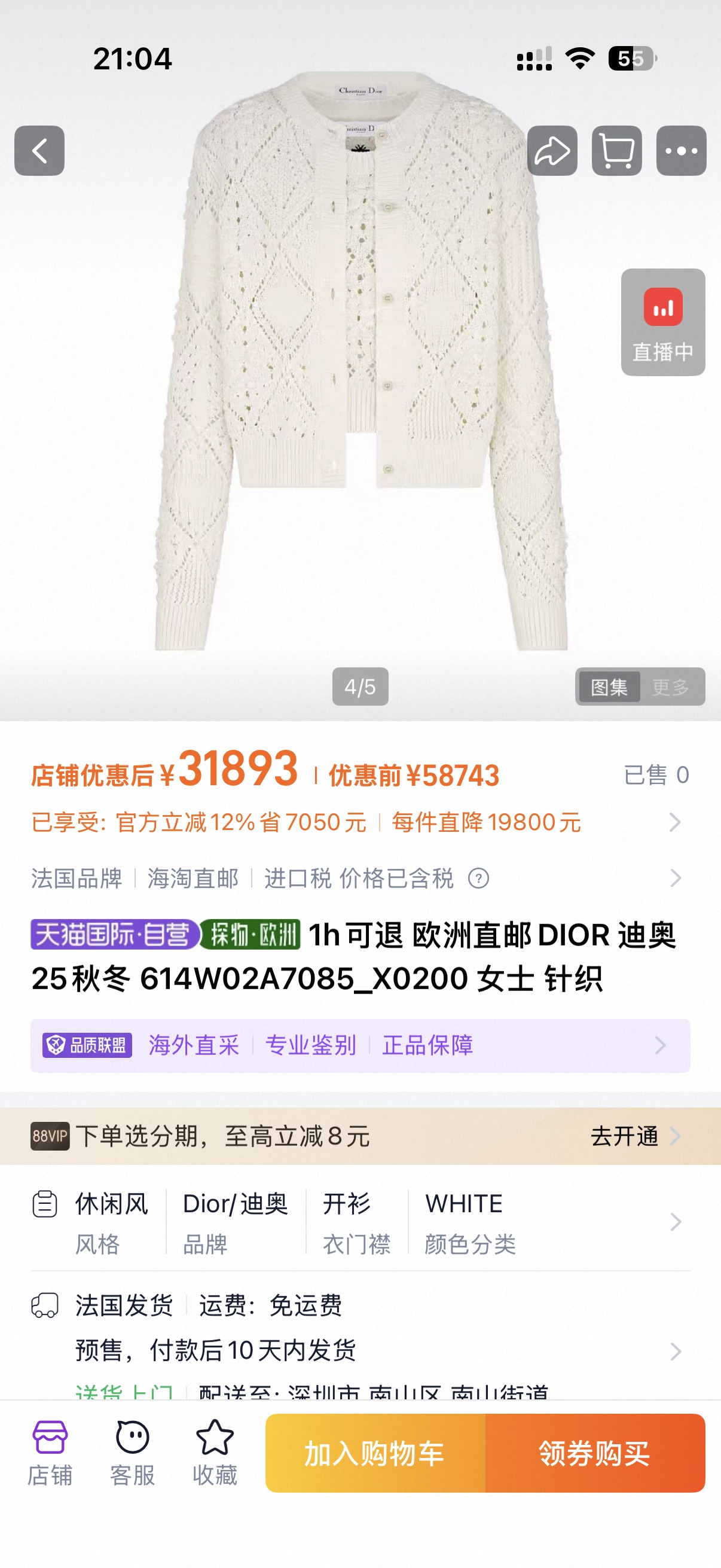Expand product specs row with 休闲风
This screenshot has height=1568, width=721.
coord(360,1222)
